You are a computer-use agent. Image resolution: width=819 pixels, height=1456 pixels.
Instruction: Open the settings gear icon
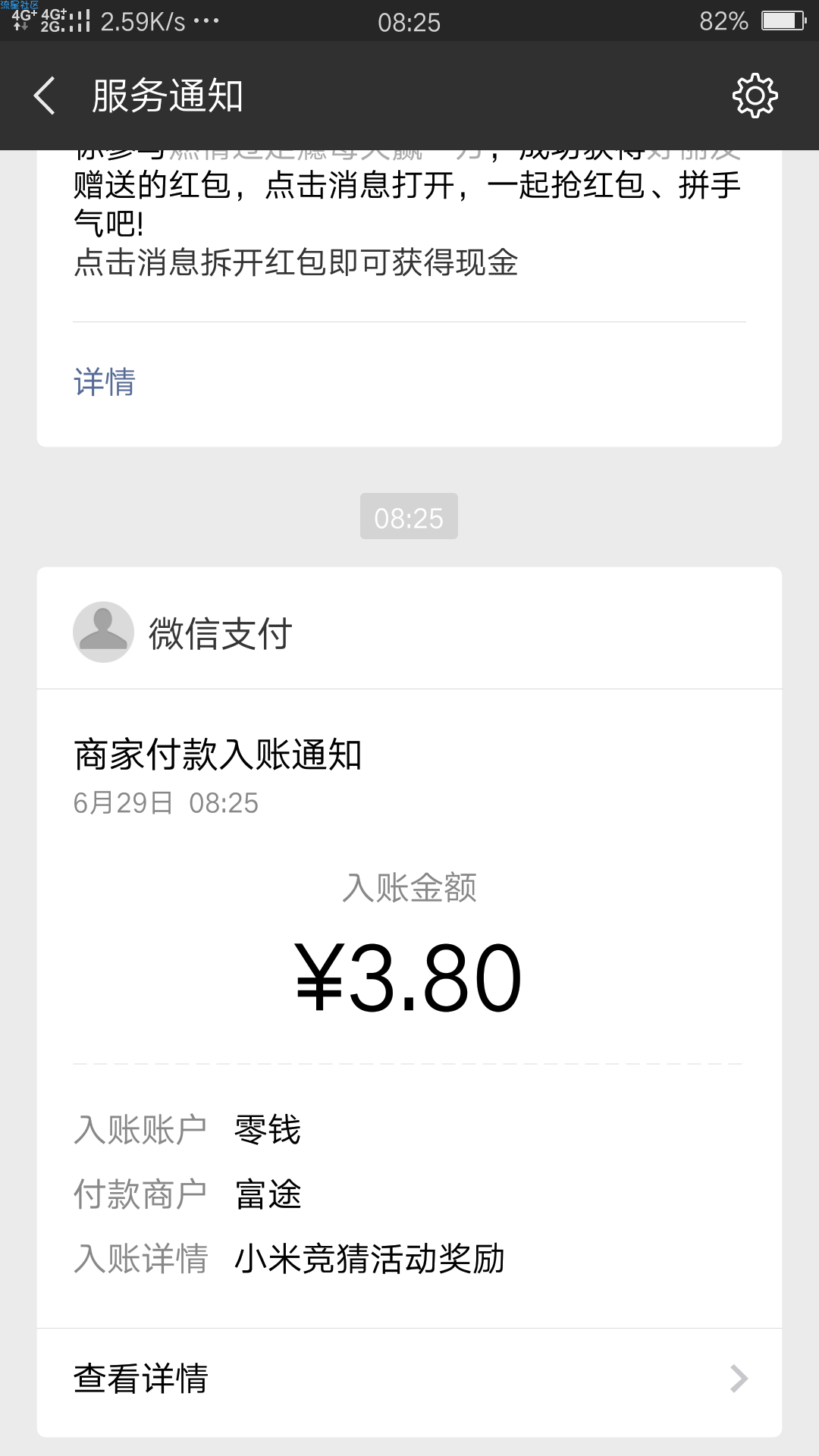755,96
